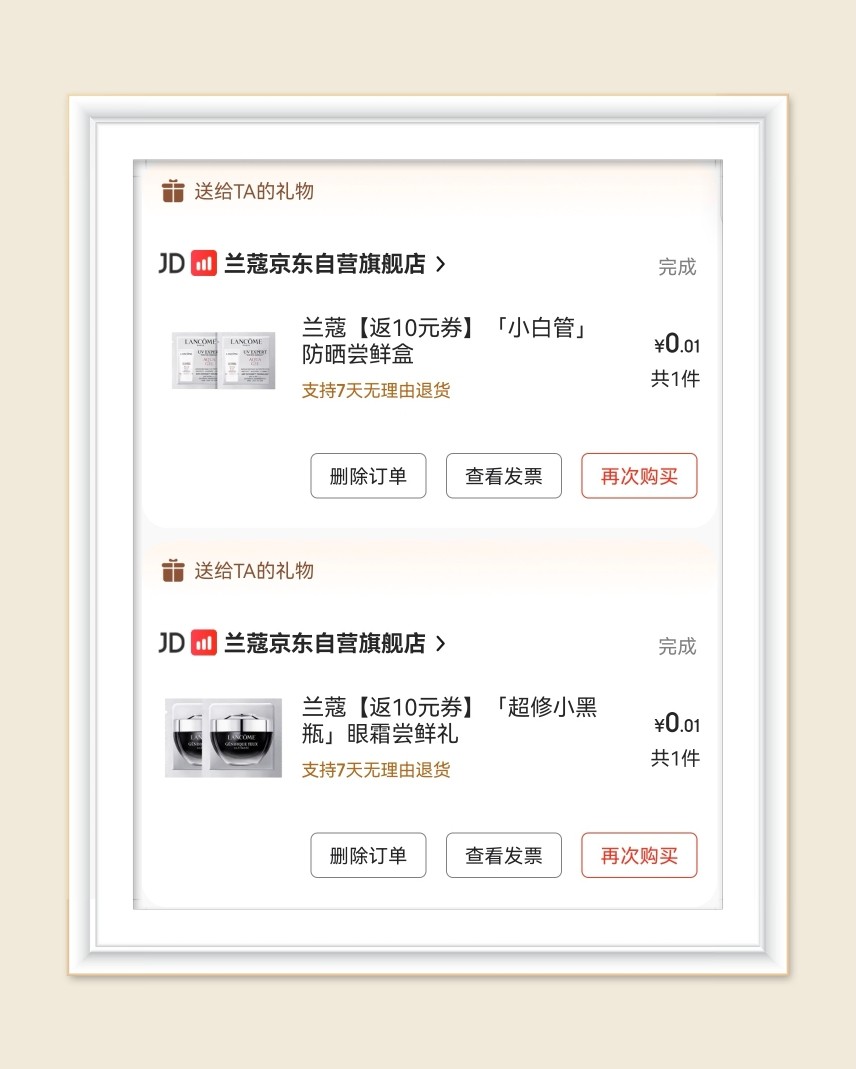The height and width of the screenshot is (1069, 856).
Task: Click 查看发票 on the 超修小黑瓶 eye cream order
Action: (x=503, y=855)
